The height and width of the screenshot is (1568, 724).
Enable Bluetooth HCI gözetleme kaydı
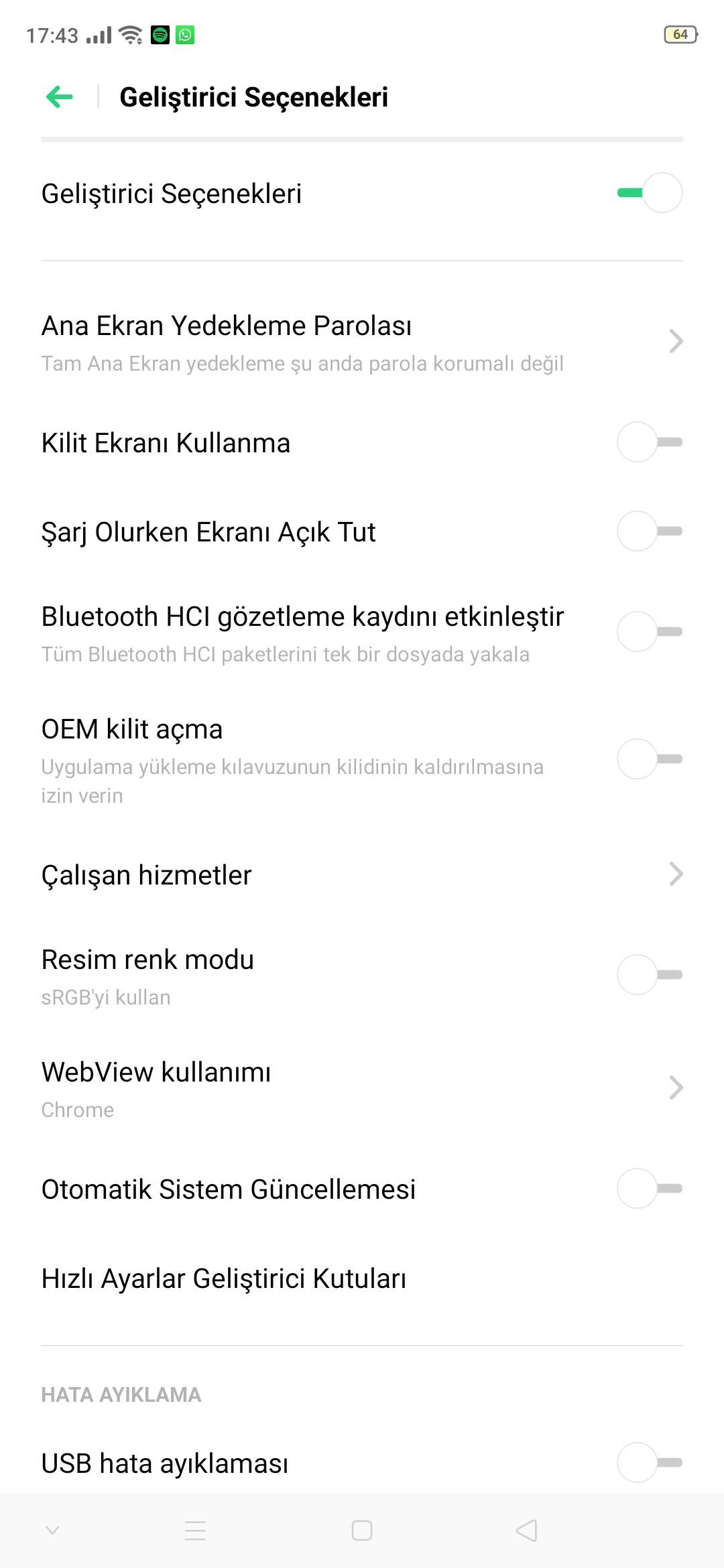pyautogui.click(x=650, y=632)
